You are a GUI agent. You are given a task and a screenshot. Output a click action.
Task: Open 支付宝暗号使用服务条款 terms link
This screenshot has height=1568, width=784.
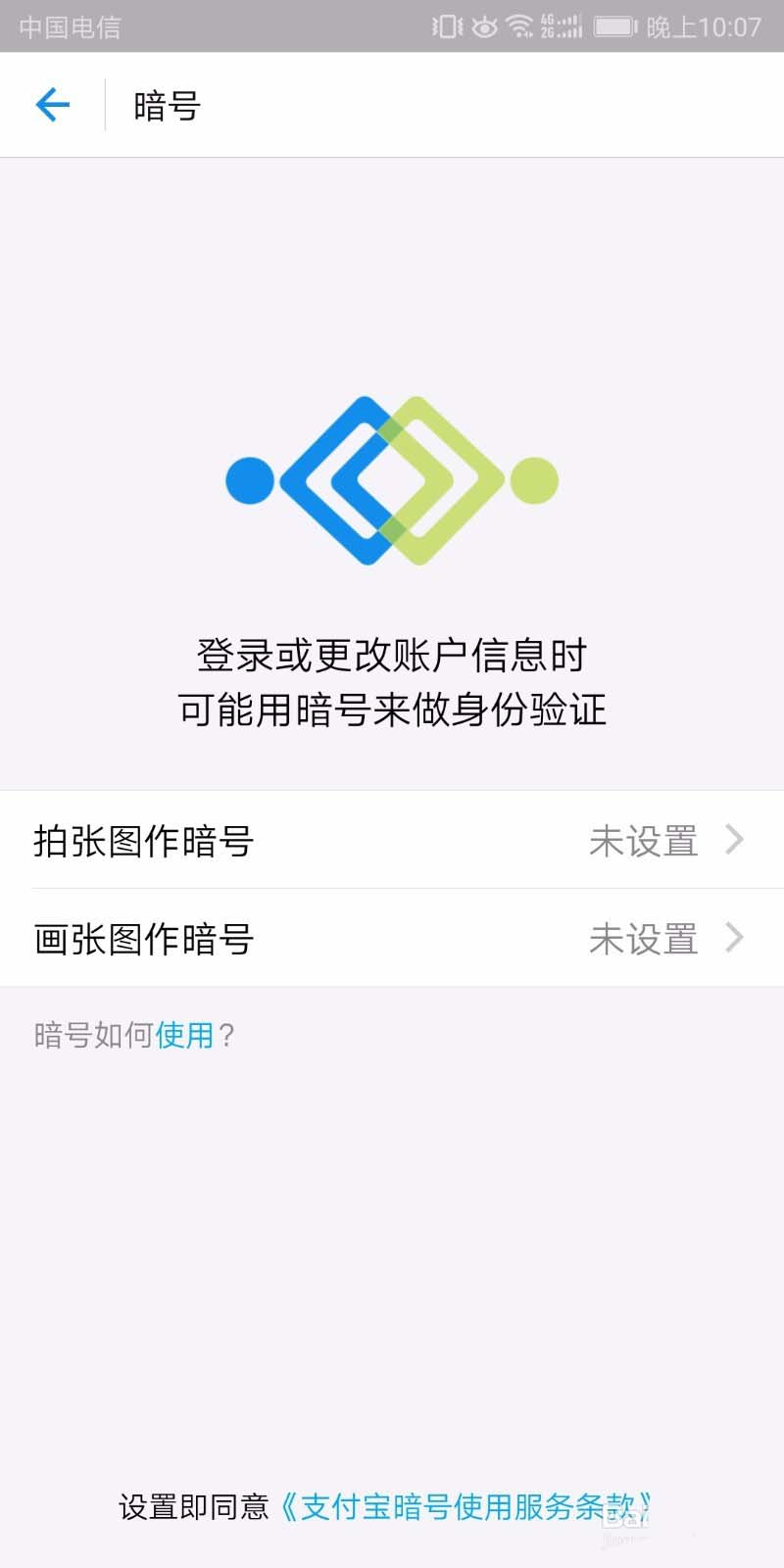click(x=465, y=1506)
